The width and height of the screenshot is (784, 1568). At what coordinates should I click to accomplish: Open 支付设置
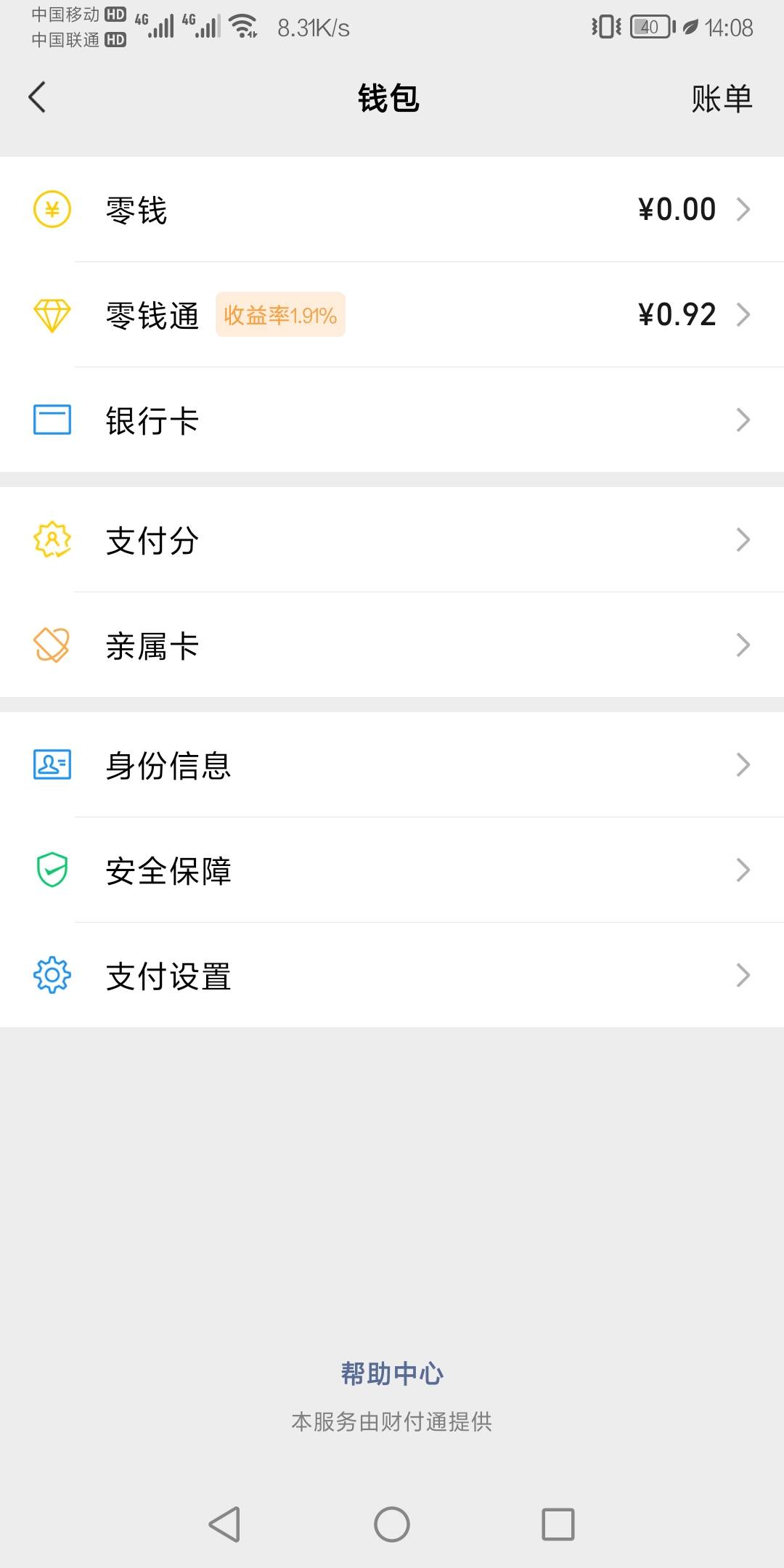(x=392, y=975)
